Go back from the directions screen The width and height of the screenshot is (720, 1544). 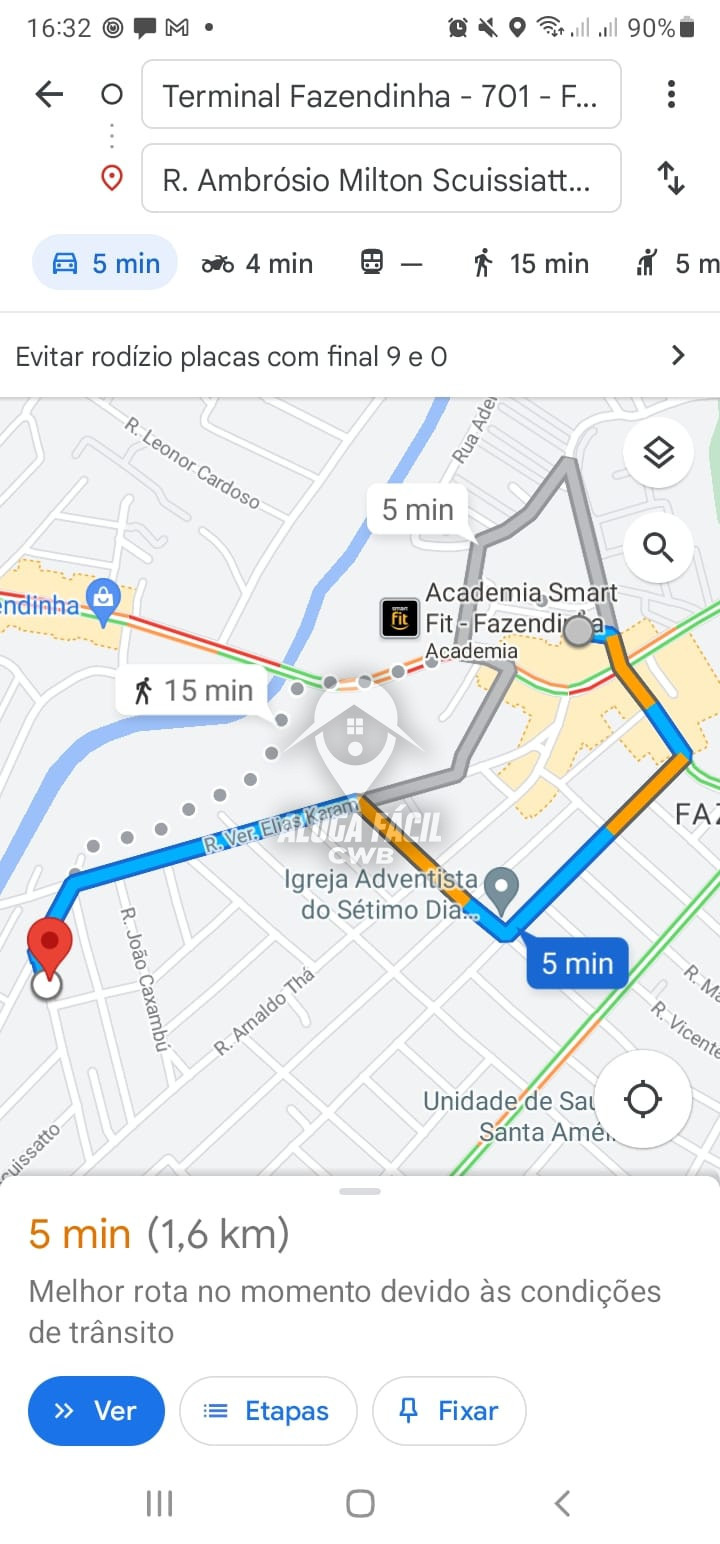point(48,94)
